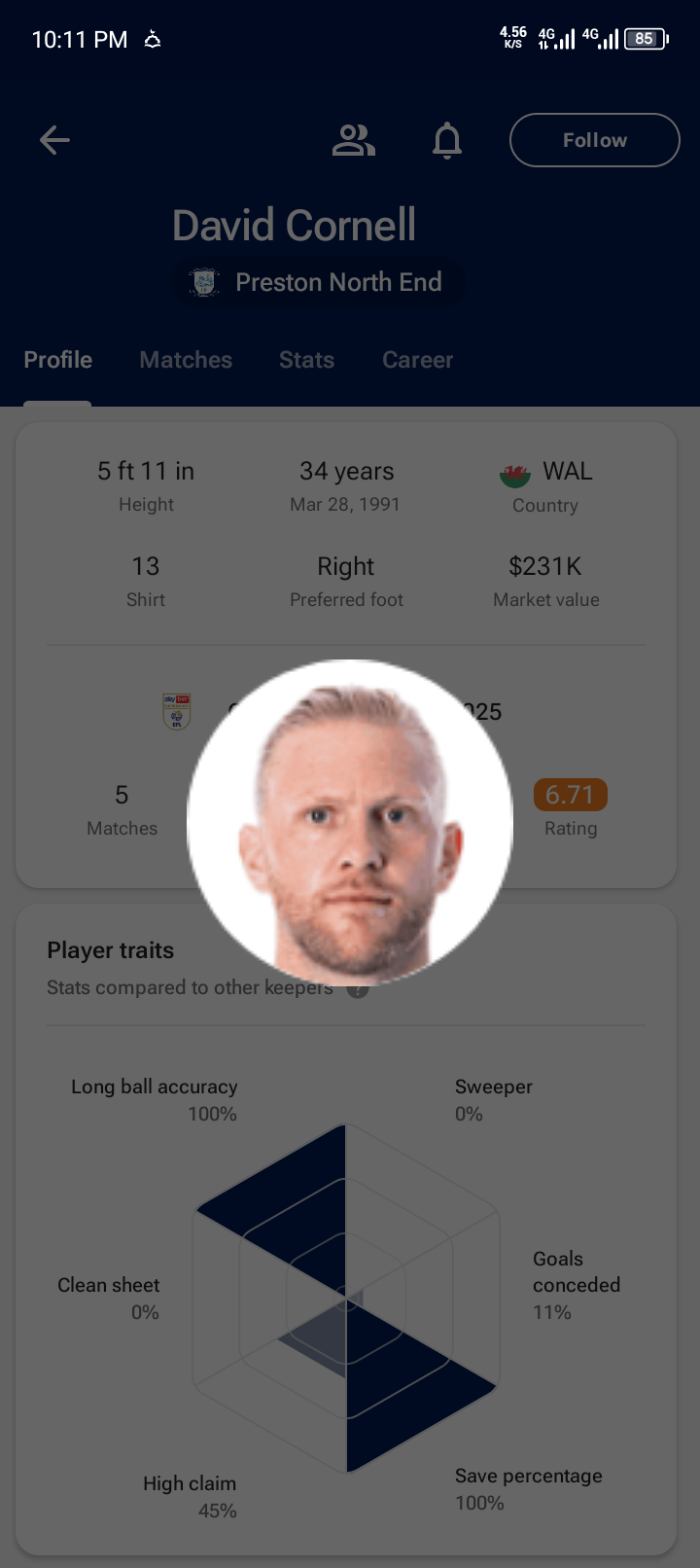Switch to the Stats tab
The image size is (700, 1568).
306,360
